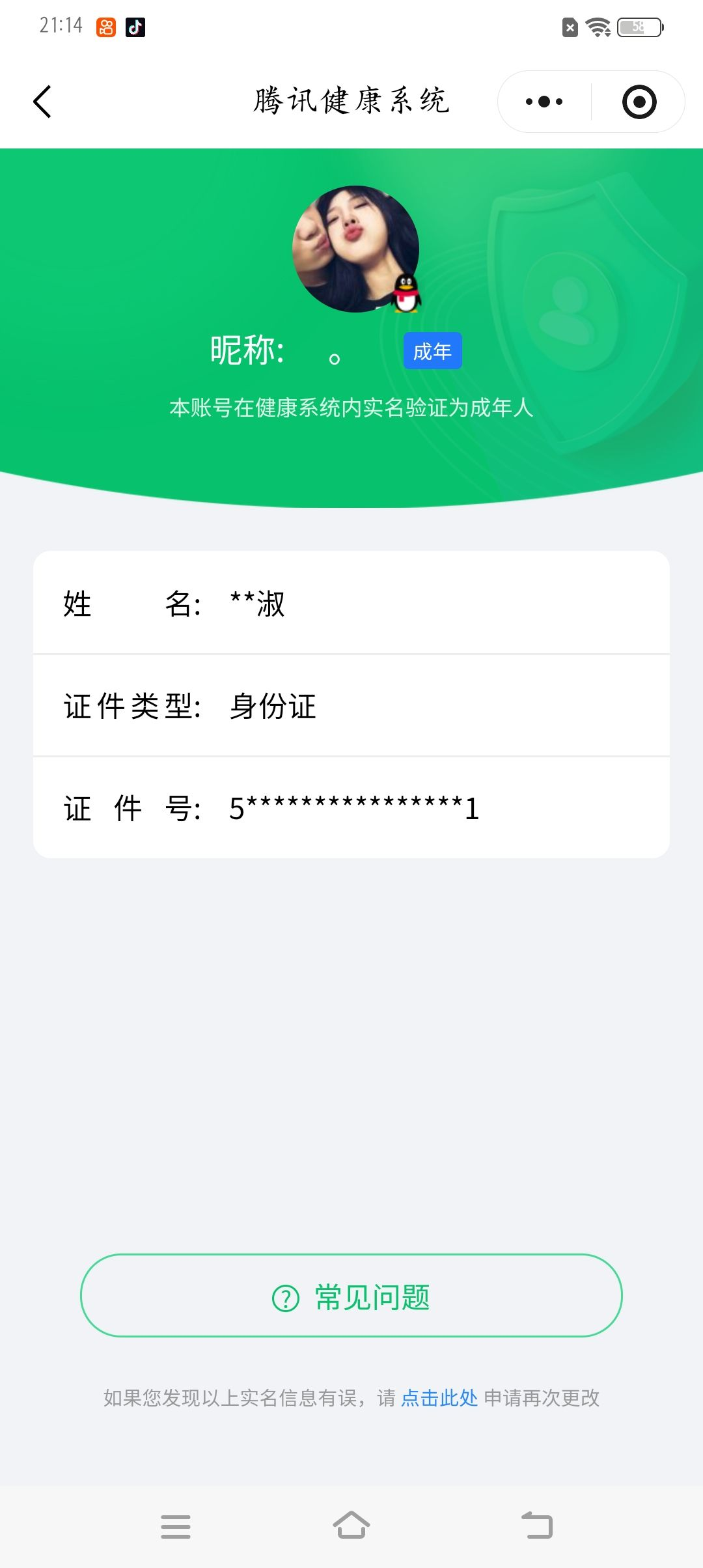
Task: Tap the back arrow to exit the page
Action: pyautogui.click(x=43, y=102)
